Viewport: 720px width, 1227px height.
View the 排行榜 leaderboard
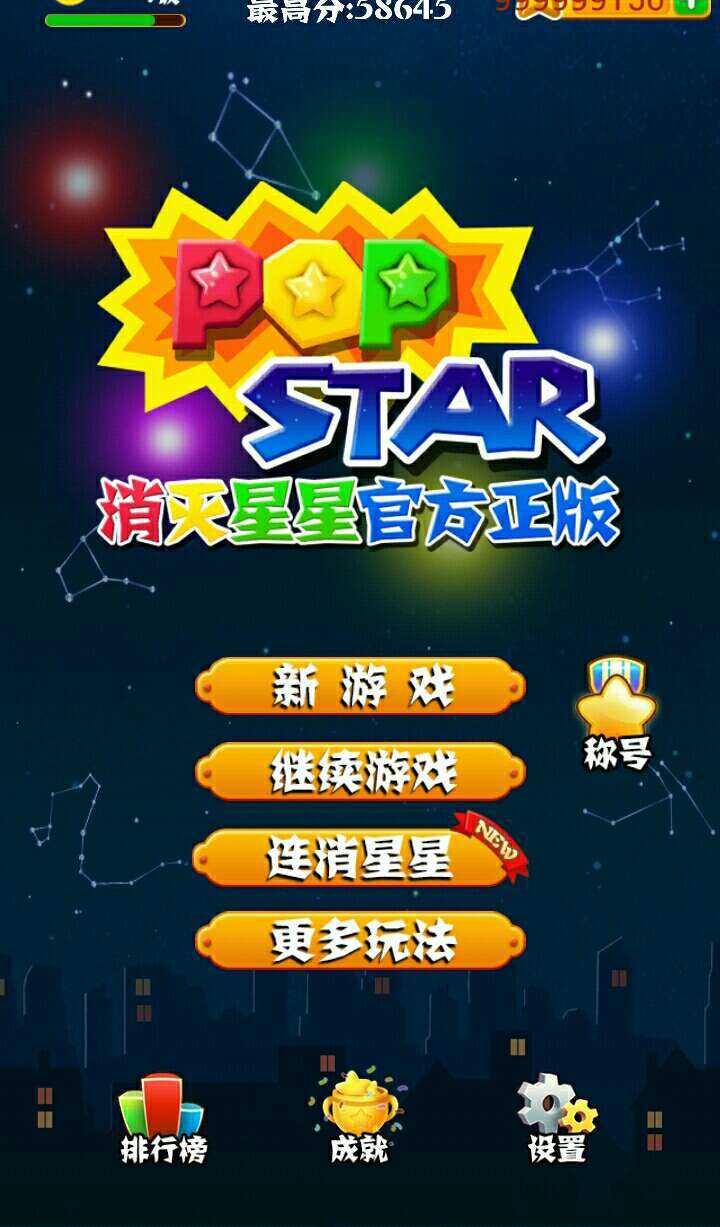point(163,1118)
